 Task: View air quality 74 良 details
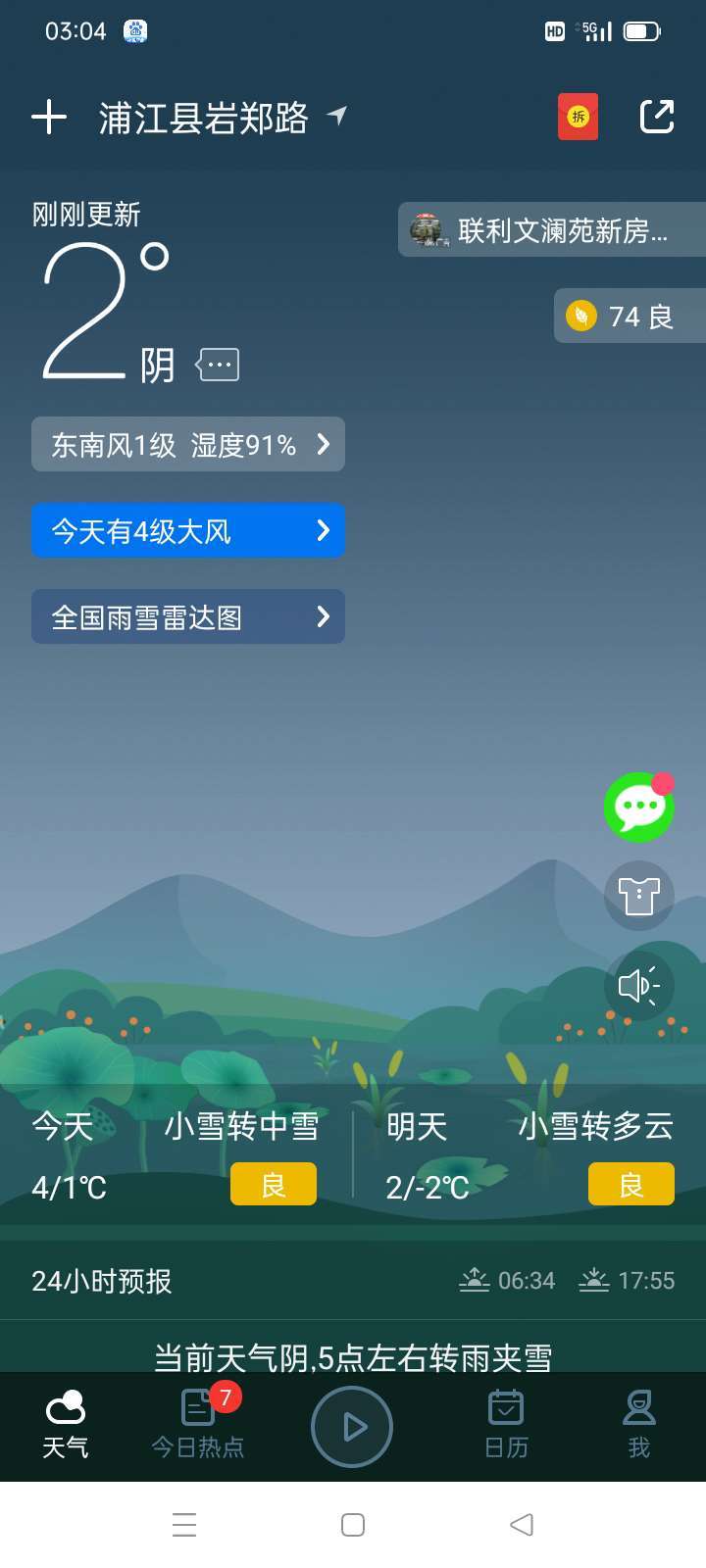click(x=629, y=317)
